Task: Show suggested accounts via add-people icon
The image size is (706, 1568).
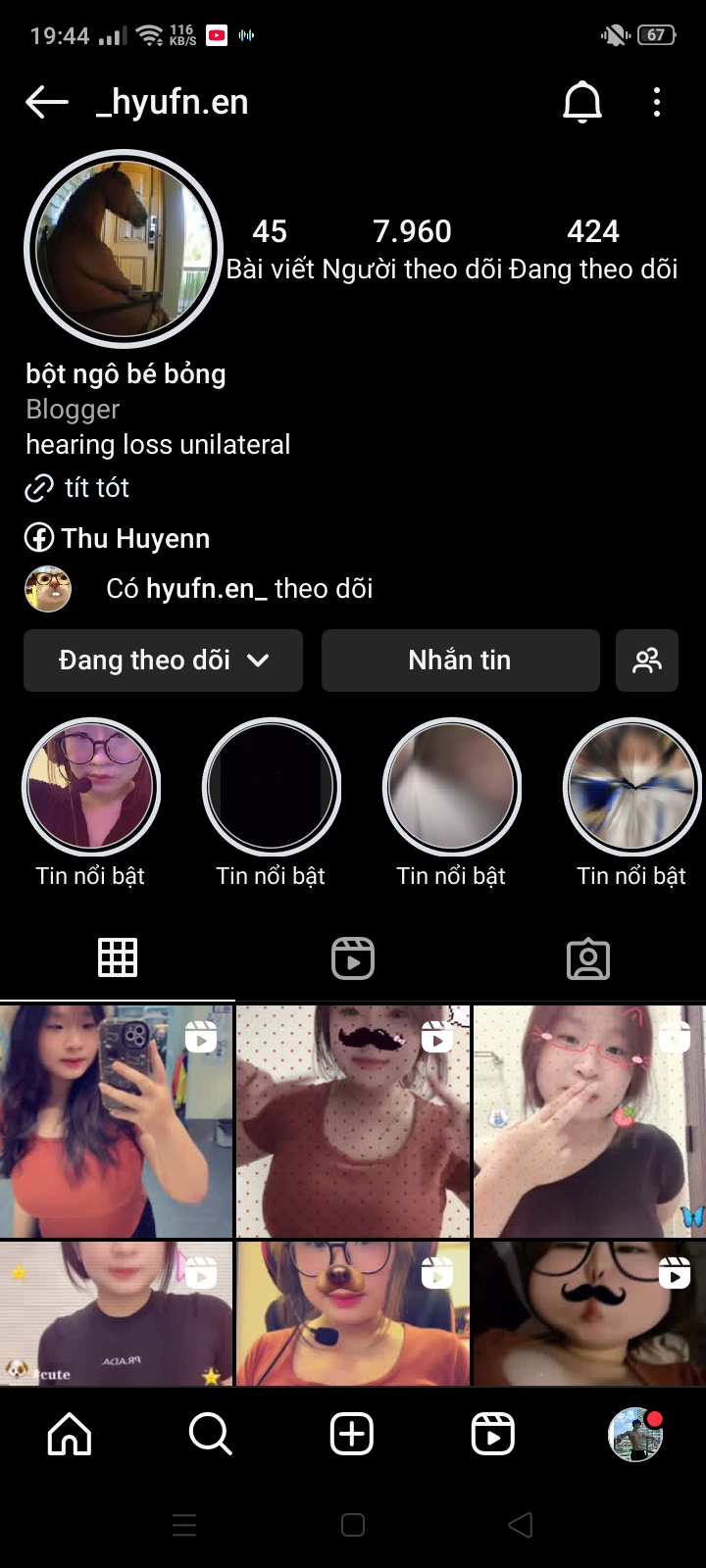Action: [x=647, y=661]
